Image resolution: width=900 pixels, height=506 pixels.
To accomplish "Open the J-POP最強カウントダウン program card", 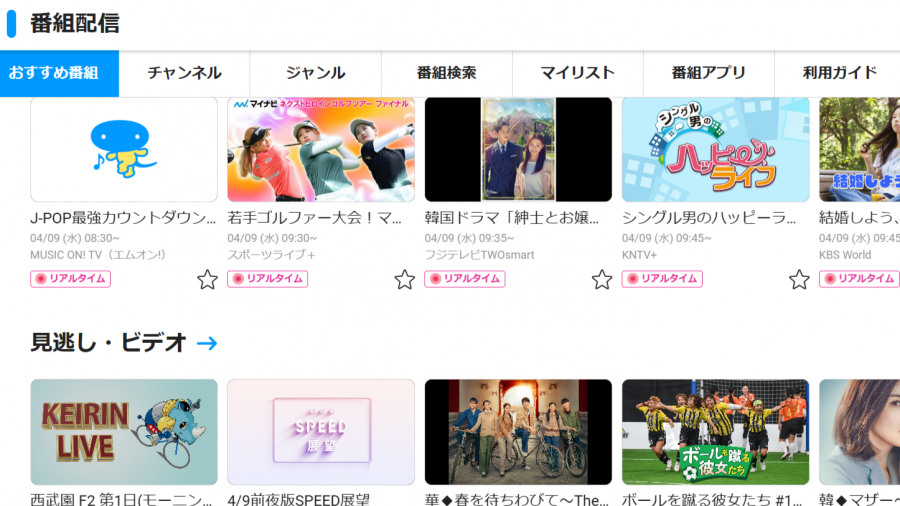I will (x=124, y=150).
